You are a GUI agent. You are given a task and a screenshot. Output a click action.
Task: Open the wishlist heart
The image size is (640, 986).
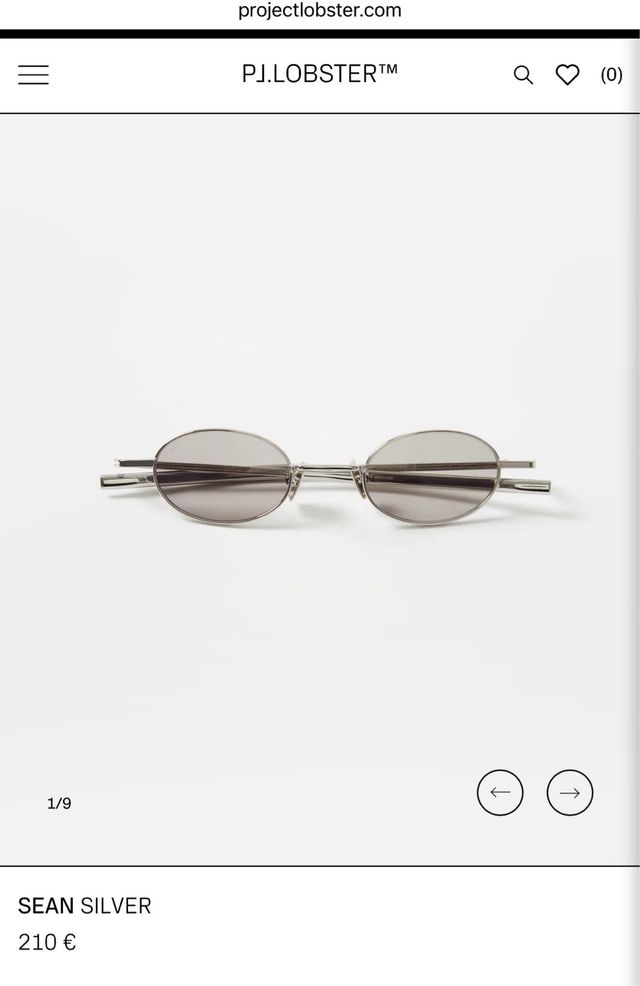[567, 75]
